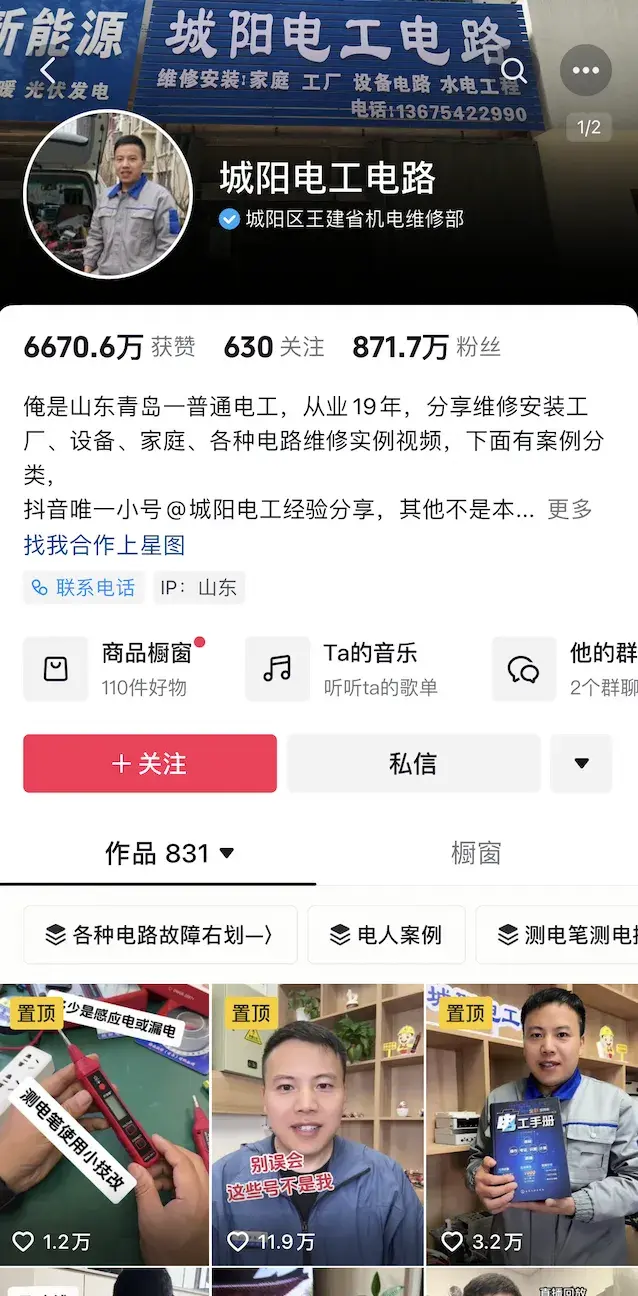This screenshot has width=638, height=1296.
Task: Send a private message via 私信
Action: [x=413, y=764]
